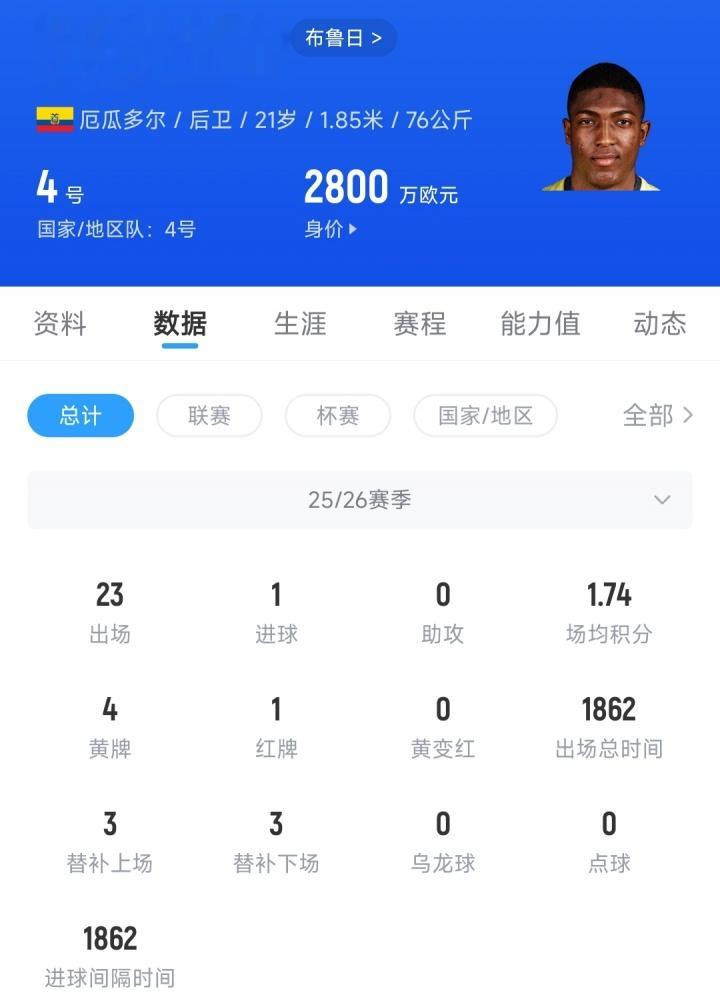Switch to the 资料 tab

60,324
